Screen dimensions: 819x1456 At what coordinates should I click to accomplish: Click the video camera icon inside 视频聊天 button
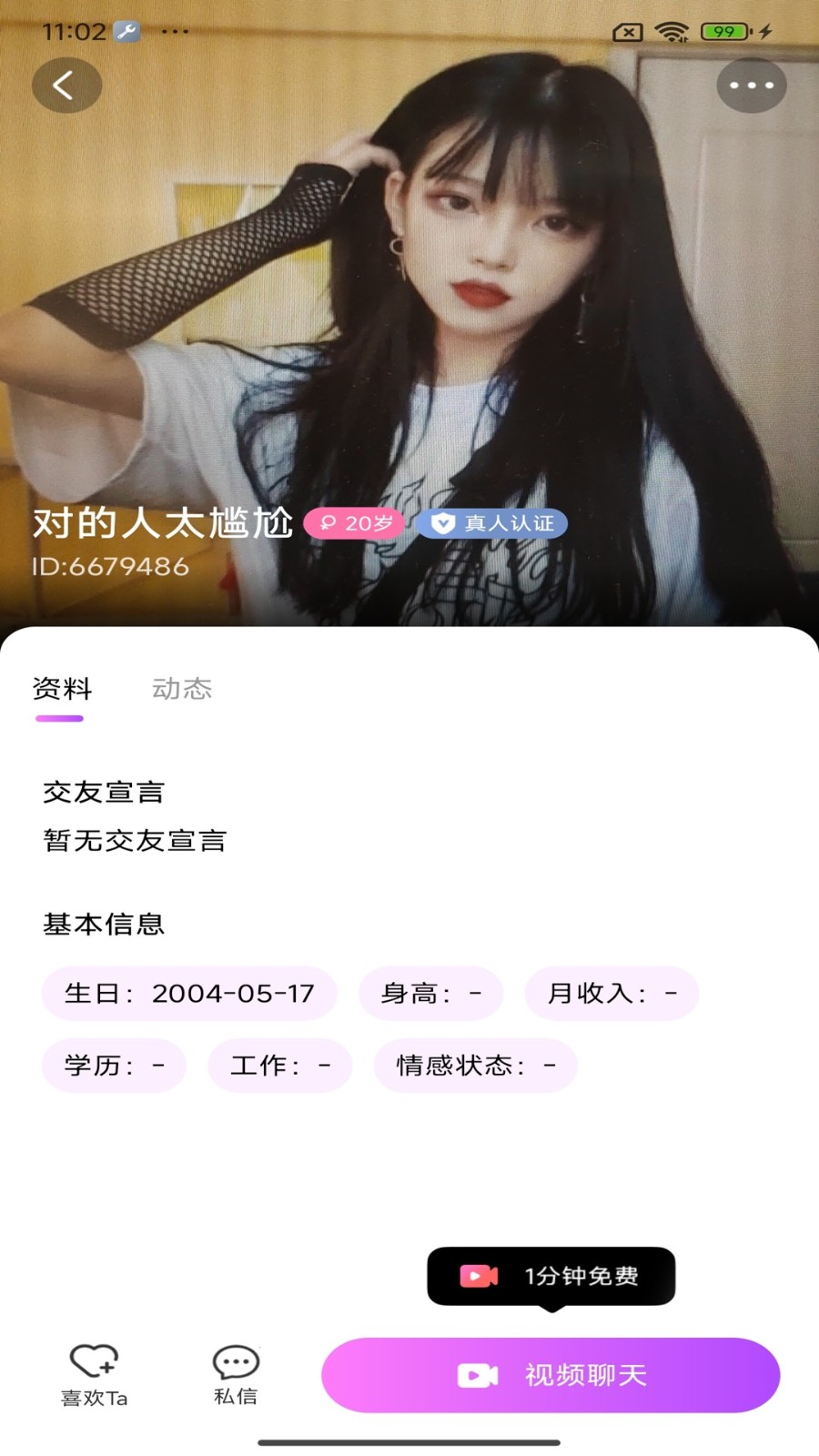[477, 1375]
